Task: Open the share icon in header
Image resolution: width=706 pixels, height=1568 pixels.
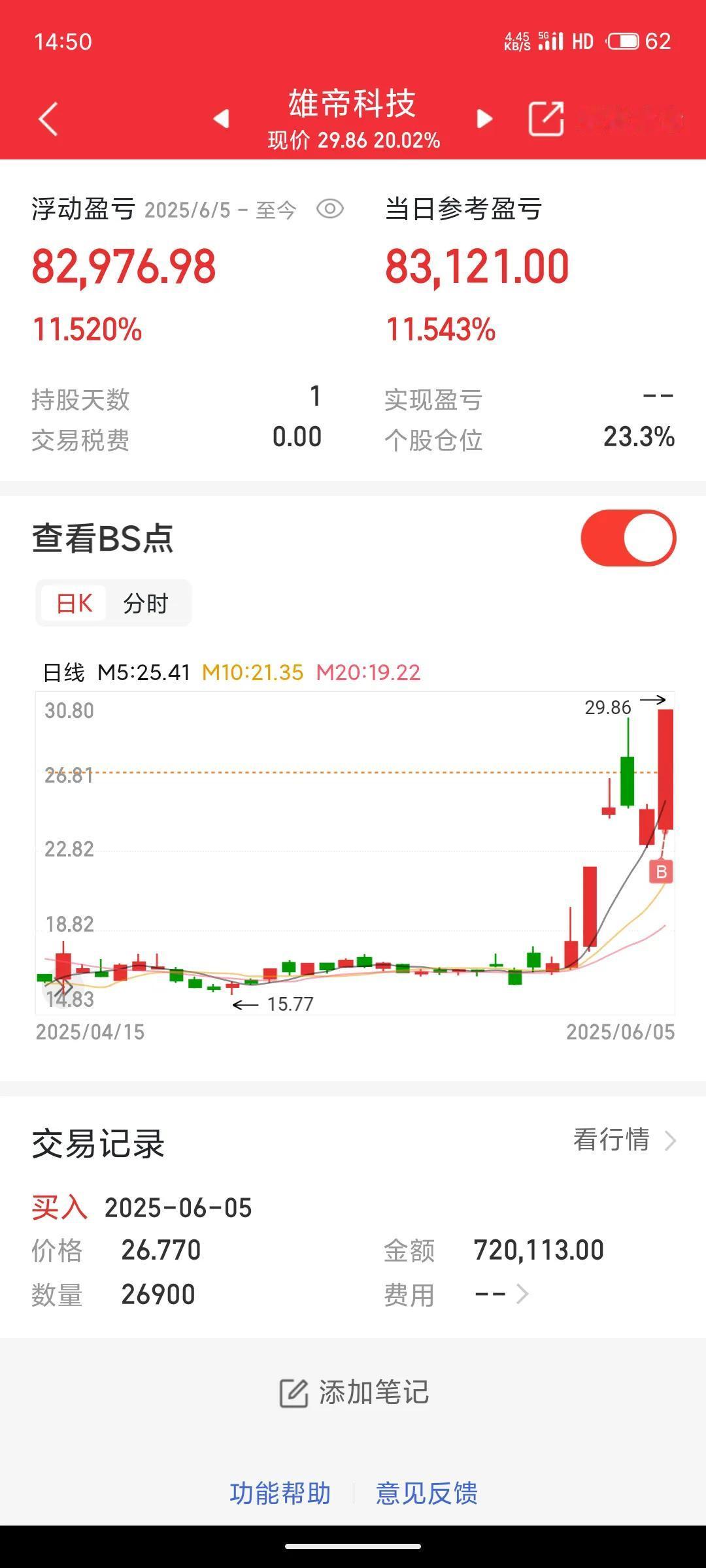Action: (x=546, y=118)
